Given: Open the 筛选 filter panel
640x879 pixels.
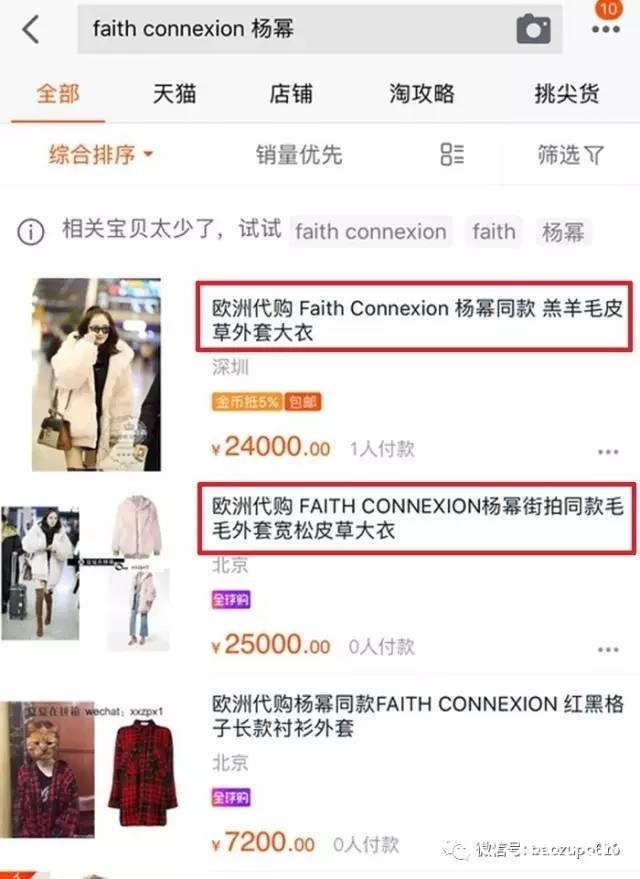Looking at the screenshot, I should point(570,155).
